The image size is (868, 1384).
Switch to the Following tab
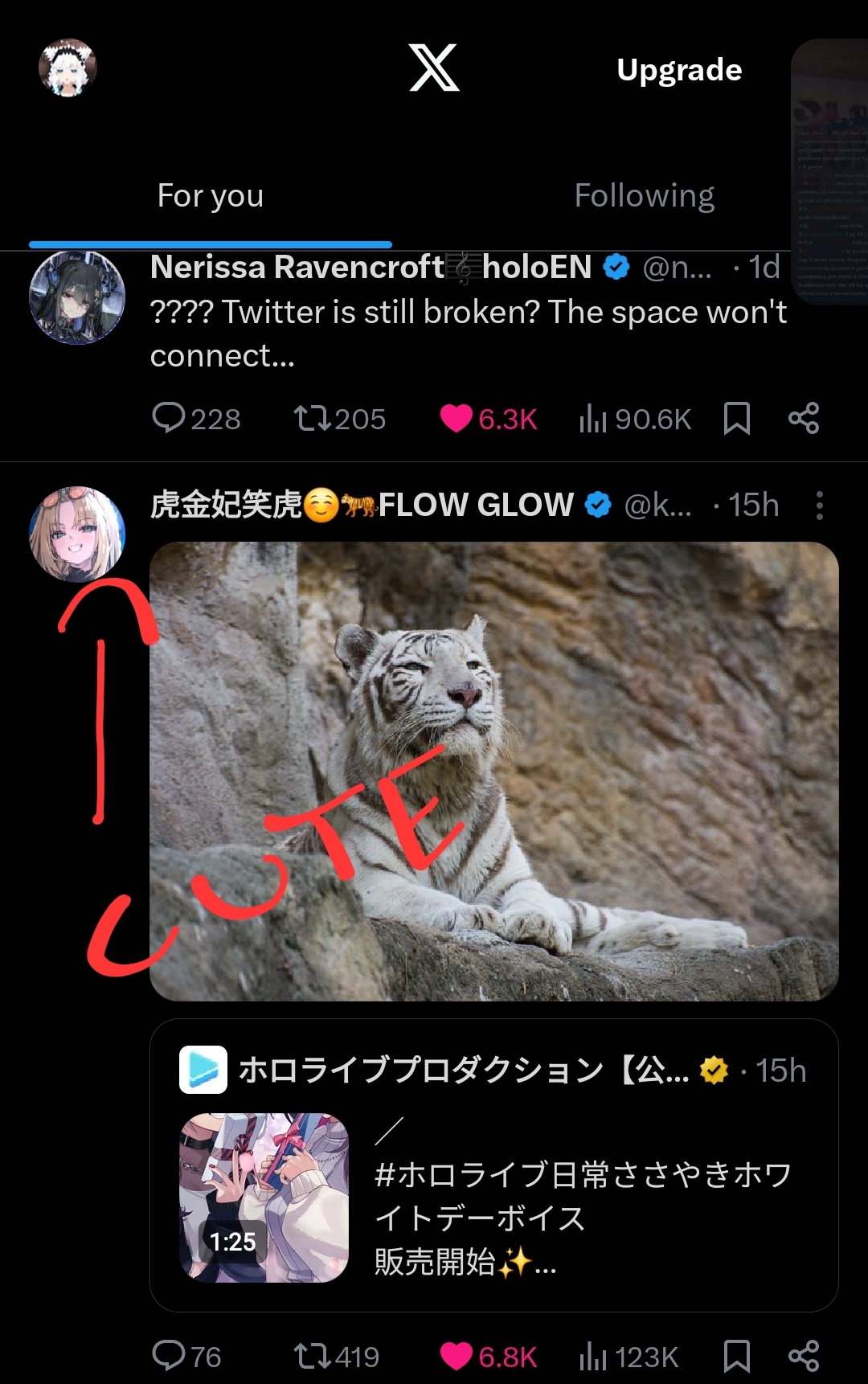click(644, 196)
